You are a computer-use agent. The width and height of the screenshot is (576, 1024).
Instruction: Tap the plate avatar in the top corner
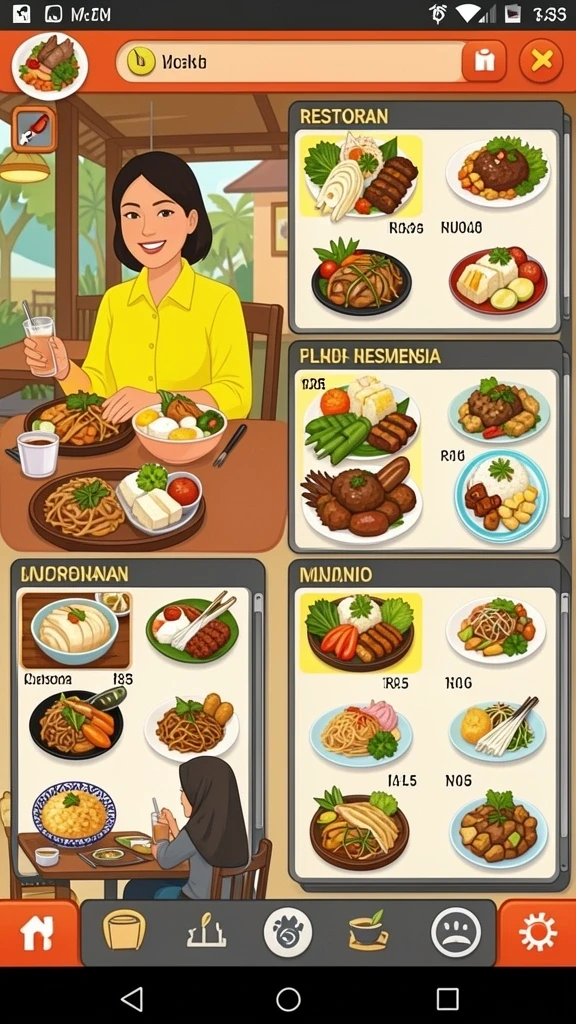(50, 66)
